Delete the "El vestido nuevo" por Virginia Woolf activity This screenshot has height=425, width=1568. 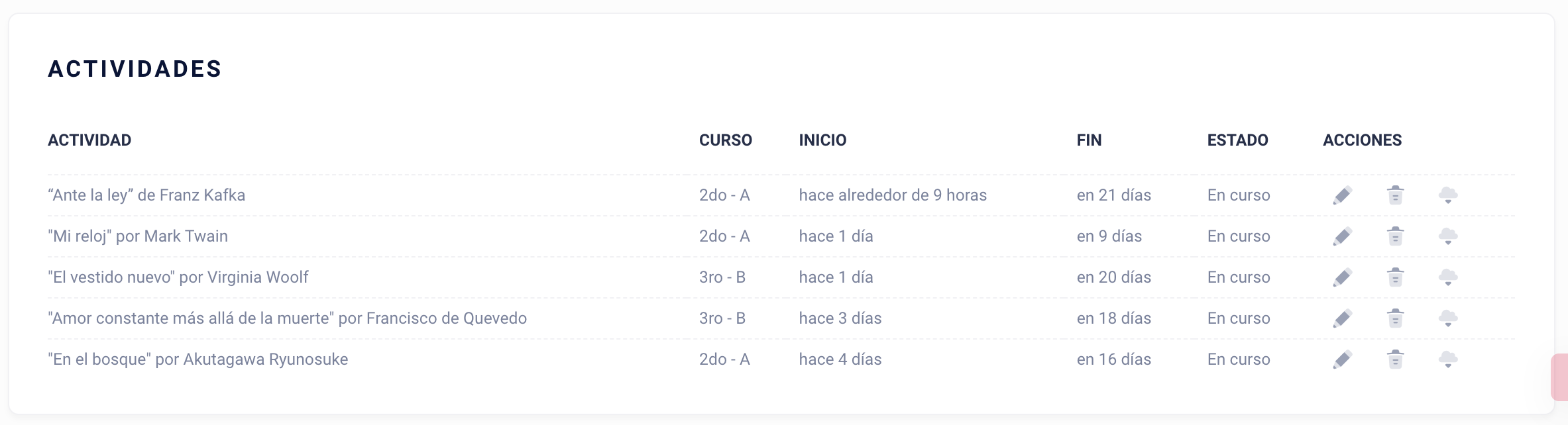[x=1395, y=277]
